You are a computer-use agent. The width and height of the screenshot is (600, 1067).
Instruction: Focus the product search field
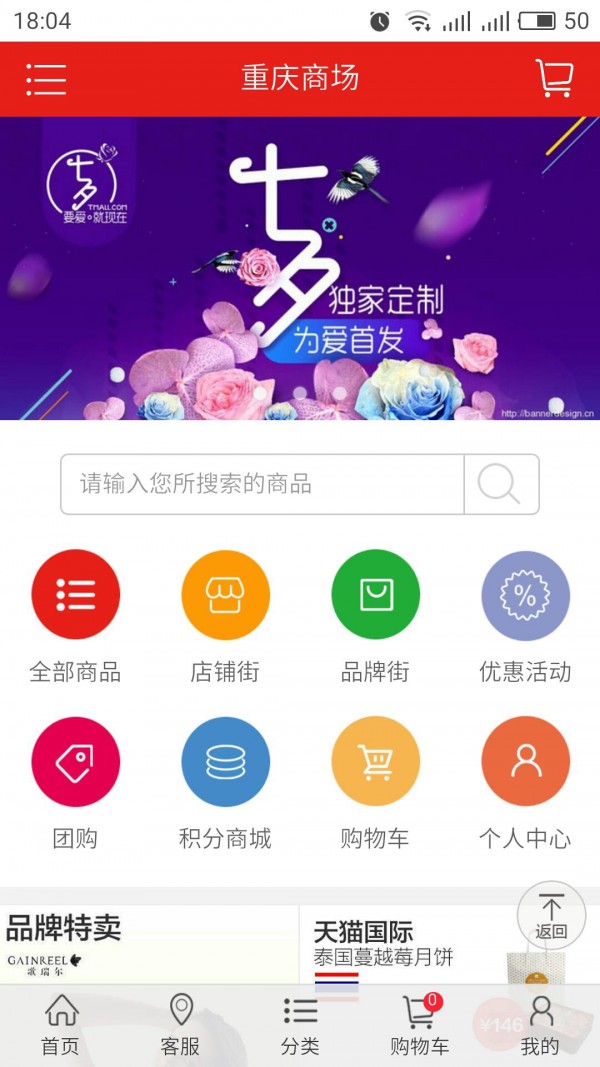(262, 484)
